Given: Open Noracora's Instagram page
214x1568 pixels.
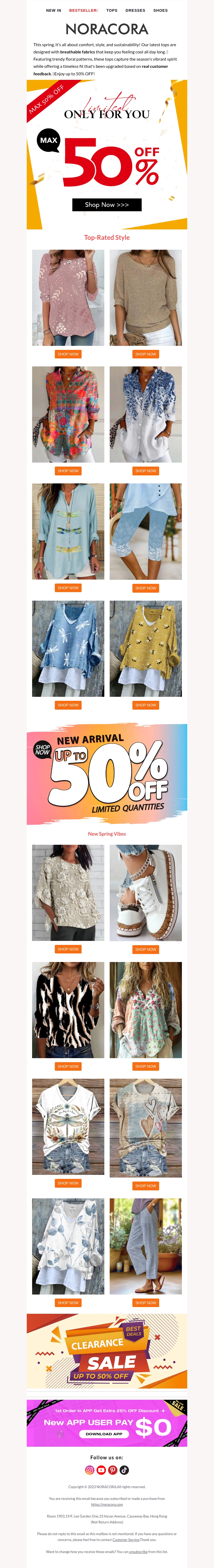Looking at the screenshot, I should [90, 1469].
